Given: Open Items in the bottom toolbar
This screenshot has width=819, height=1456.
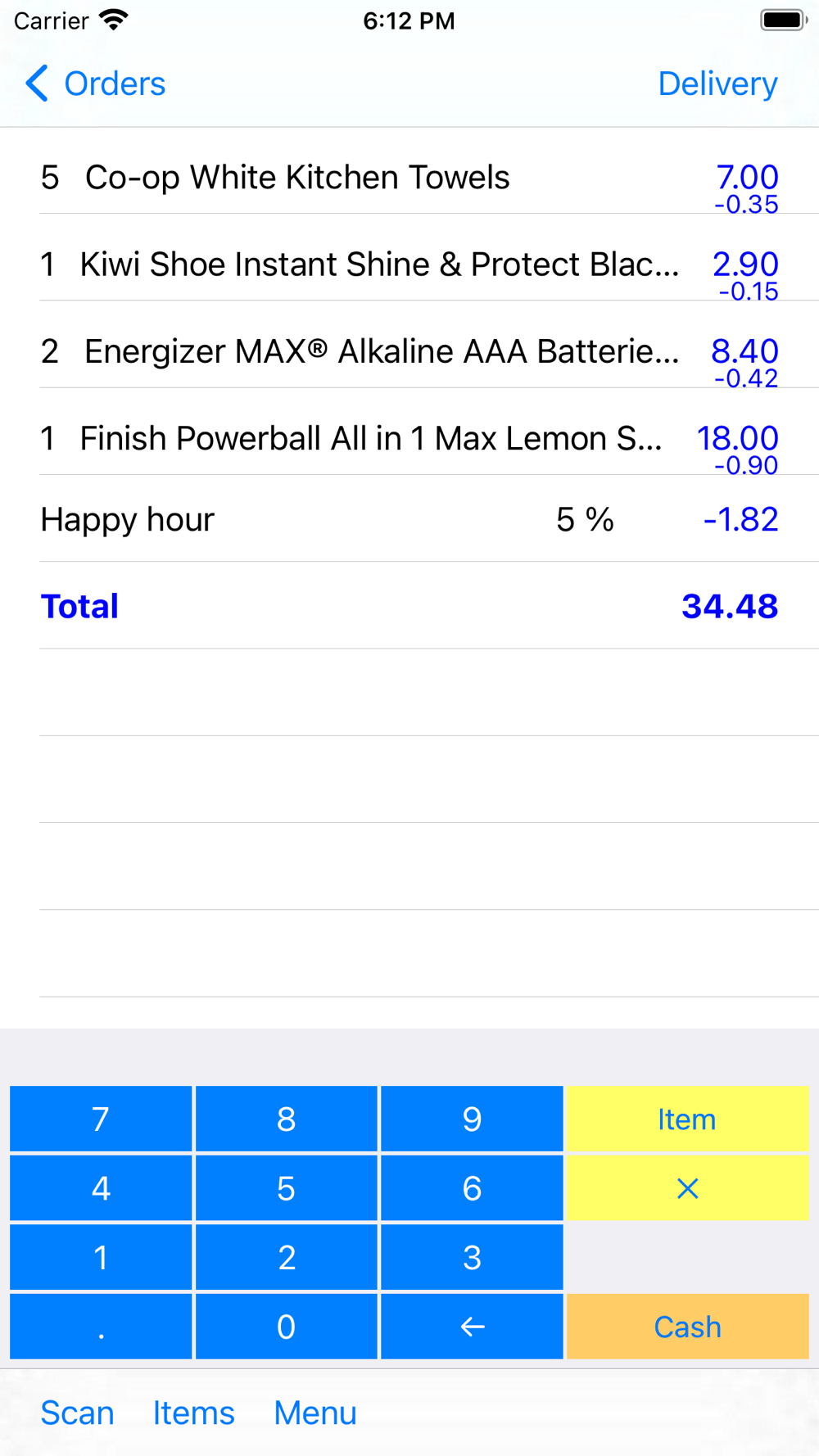Looking at the screenshot, I should (193, 1413).
